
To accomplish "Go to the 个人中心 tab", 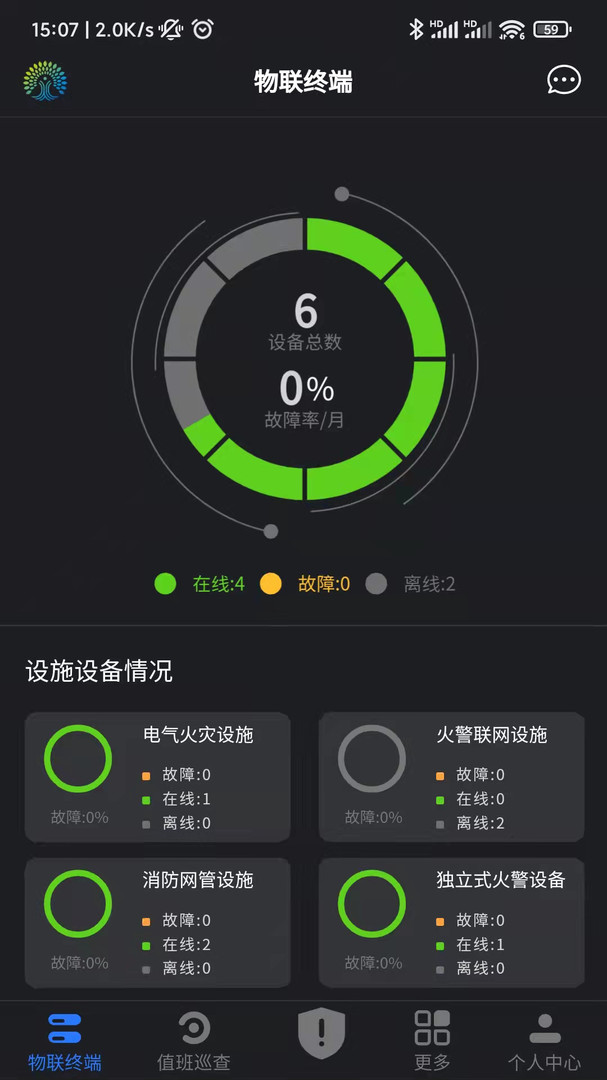I will tap(544, 1041).
